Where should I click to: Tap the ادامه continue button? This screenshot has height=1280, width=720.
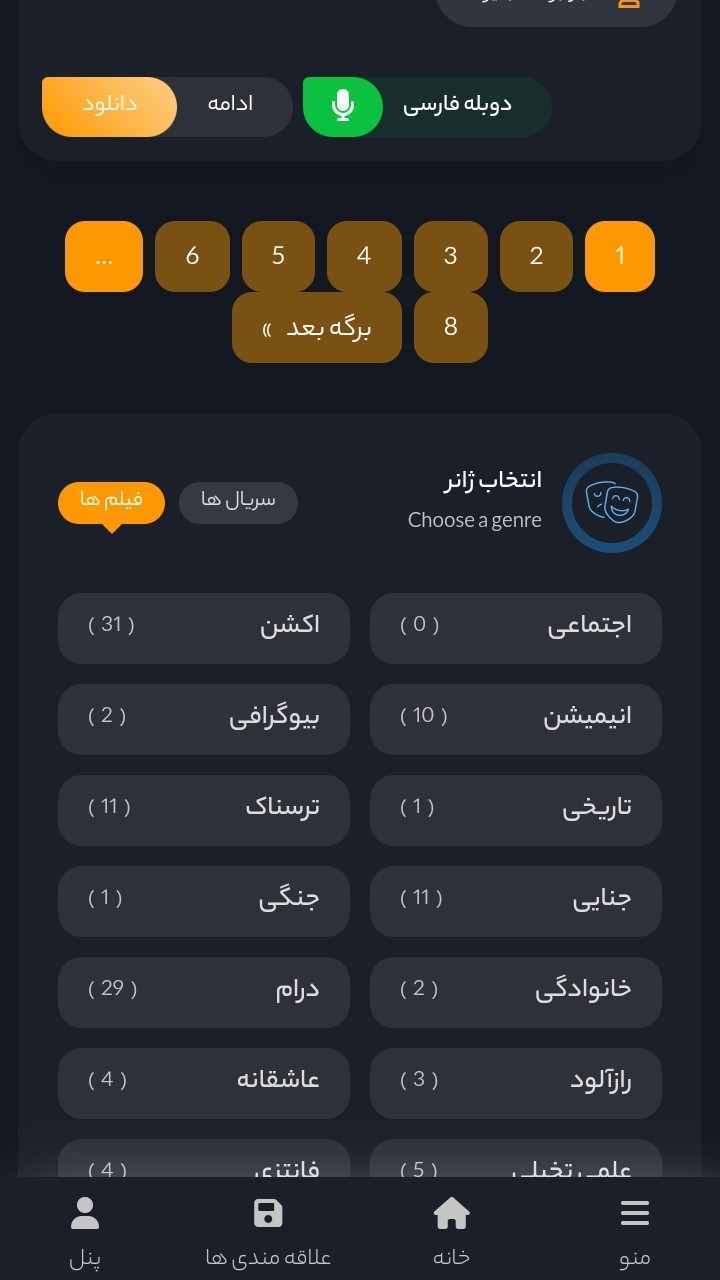tap(231, 107)
